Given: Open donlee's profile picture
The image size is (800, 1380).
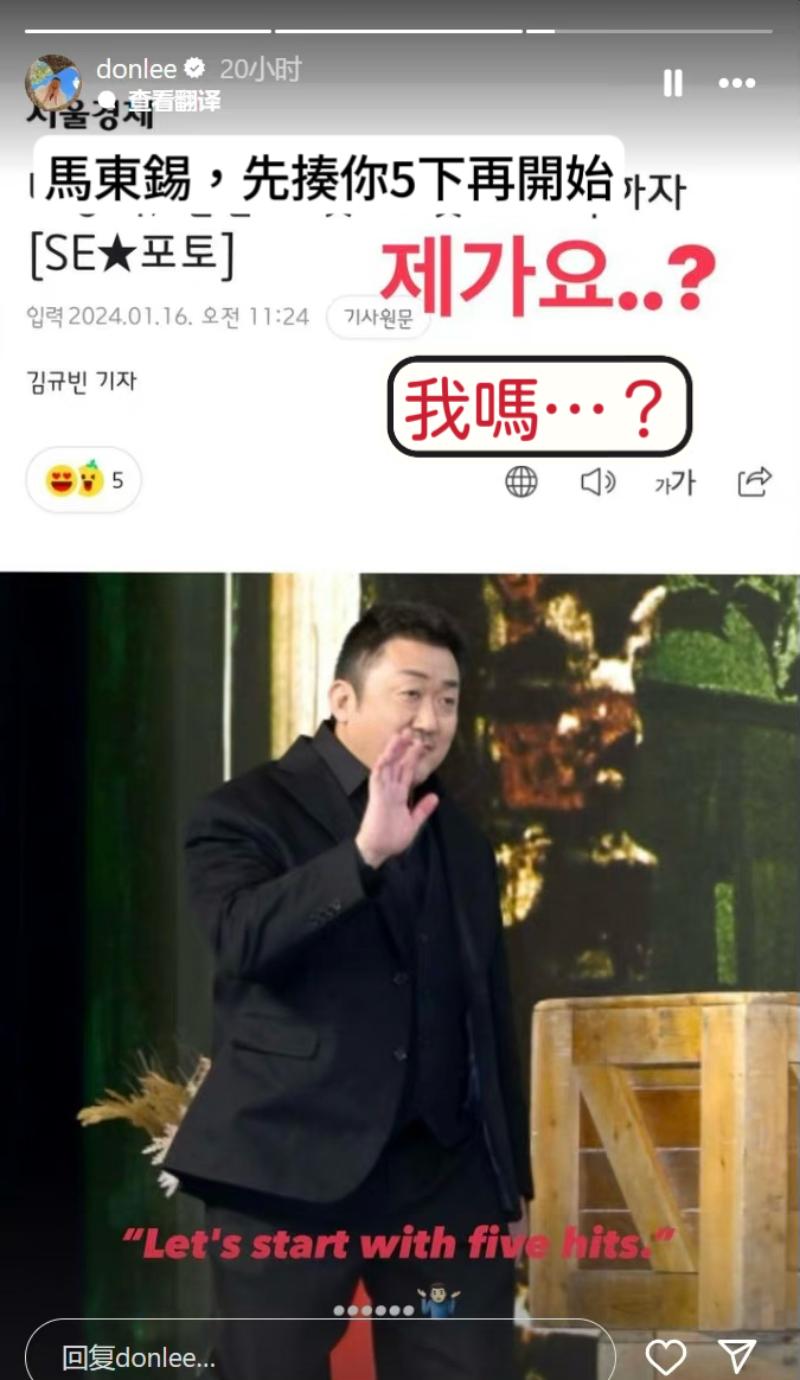Looking at the screenshot, I should (52, 82).
